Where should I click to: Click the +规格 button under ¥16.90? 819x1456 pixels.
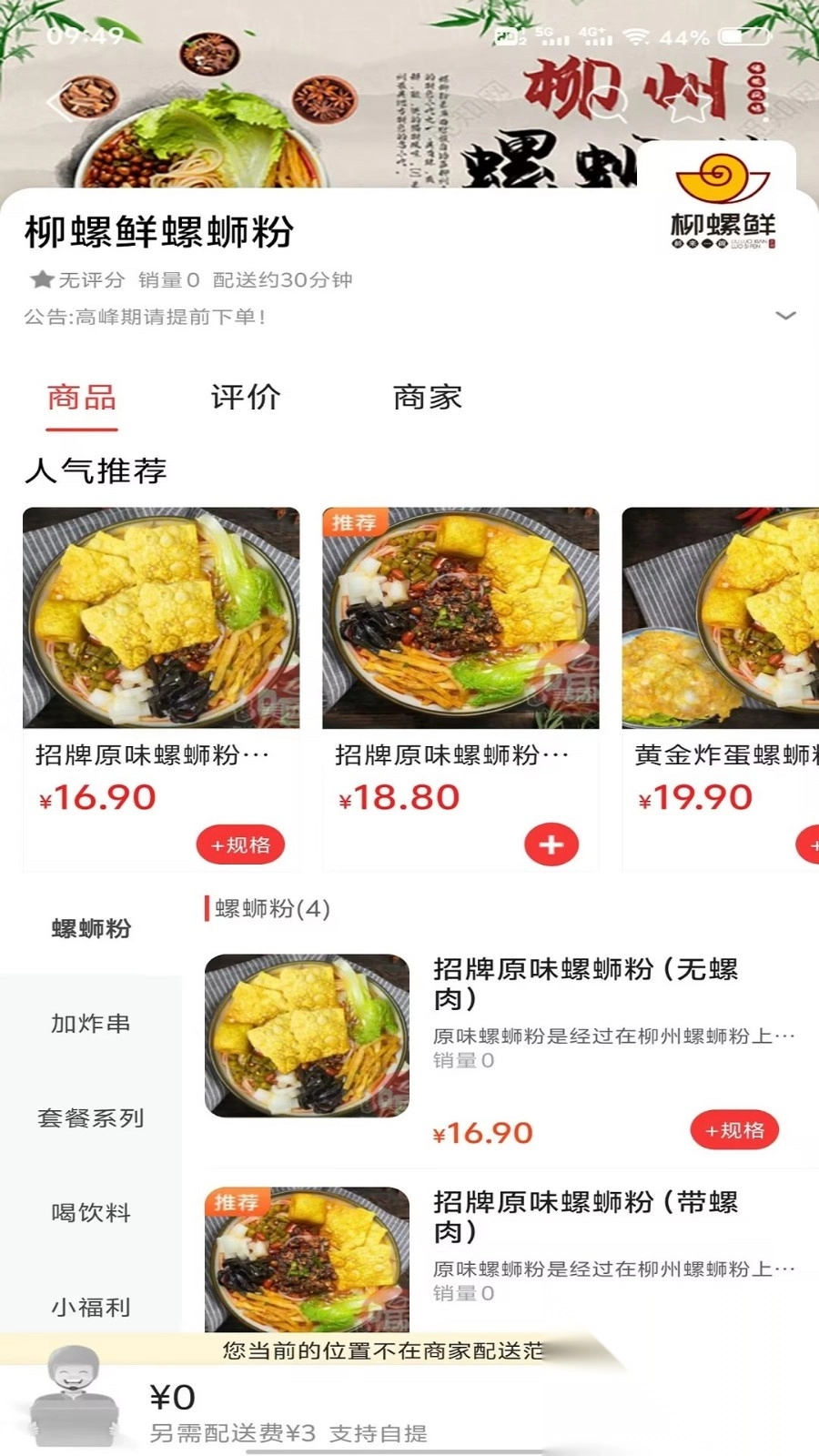coord(241,844)
